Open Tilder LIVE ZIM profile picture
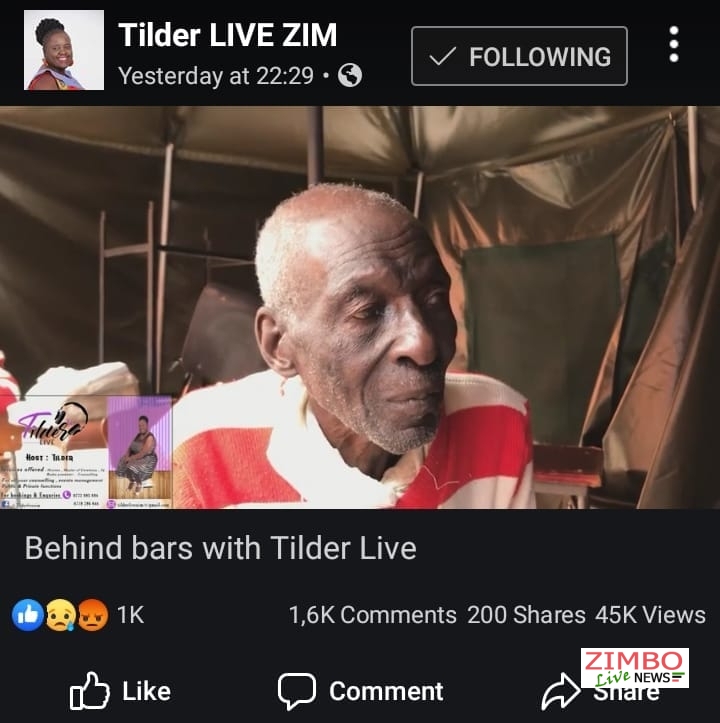This screenshot has width=720, height=723. pos(64,50)
